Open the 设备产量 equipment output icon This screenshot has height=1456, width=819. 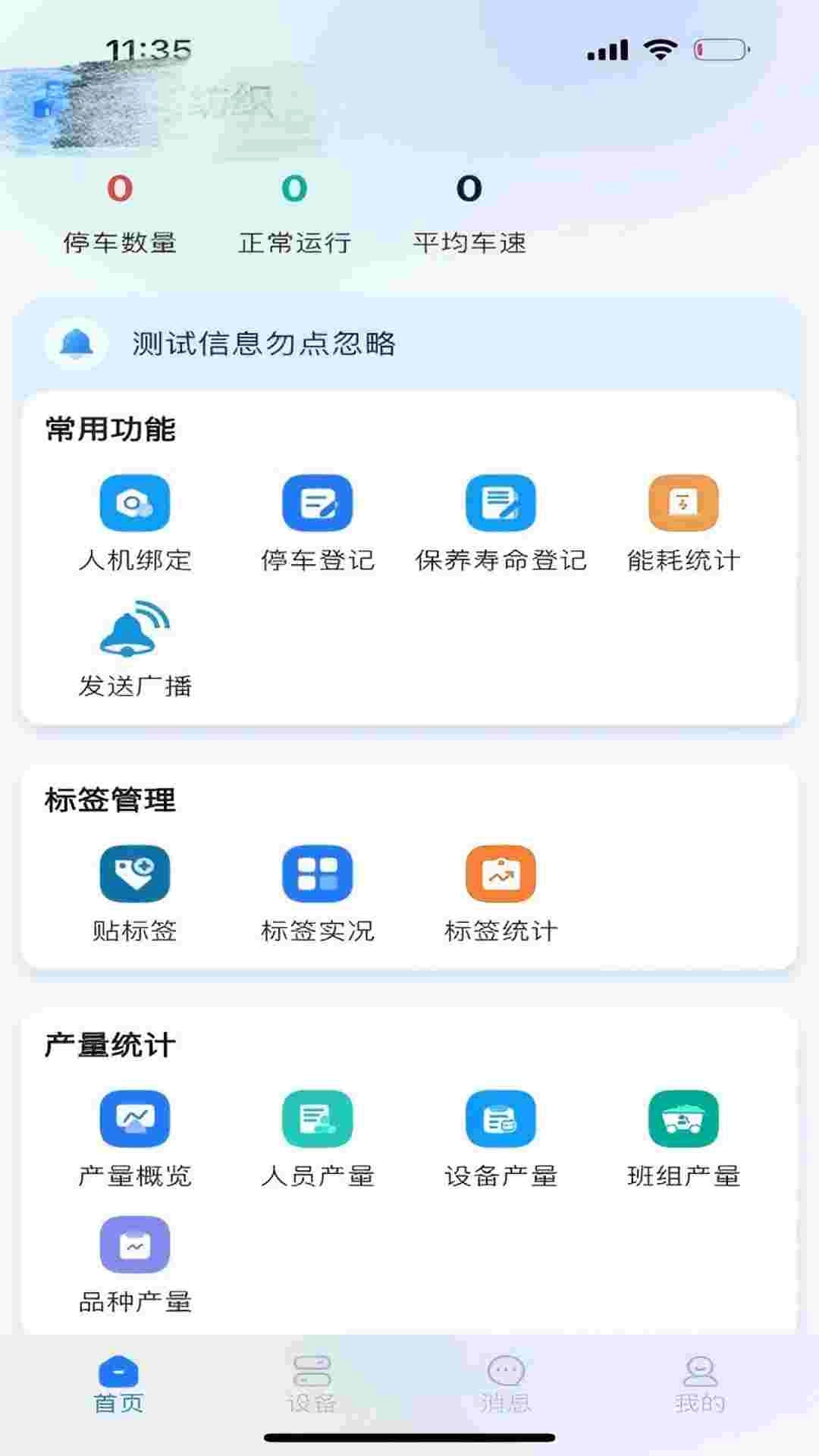coord(500,1117)
